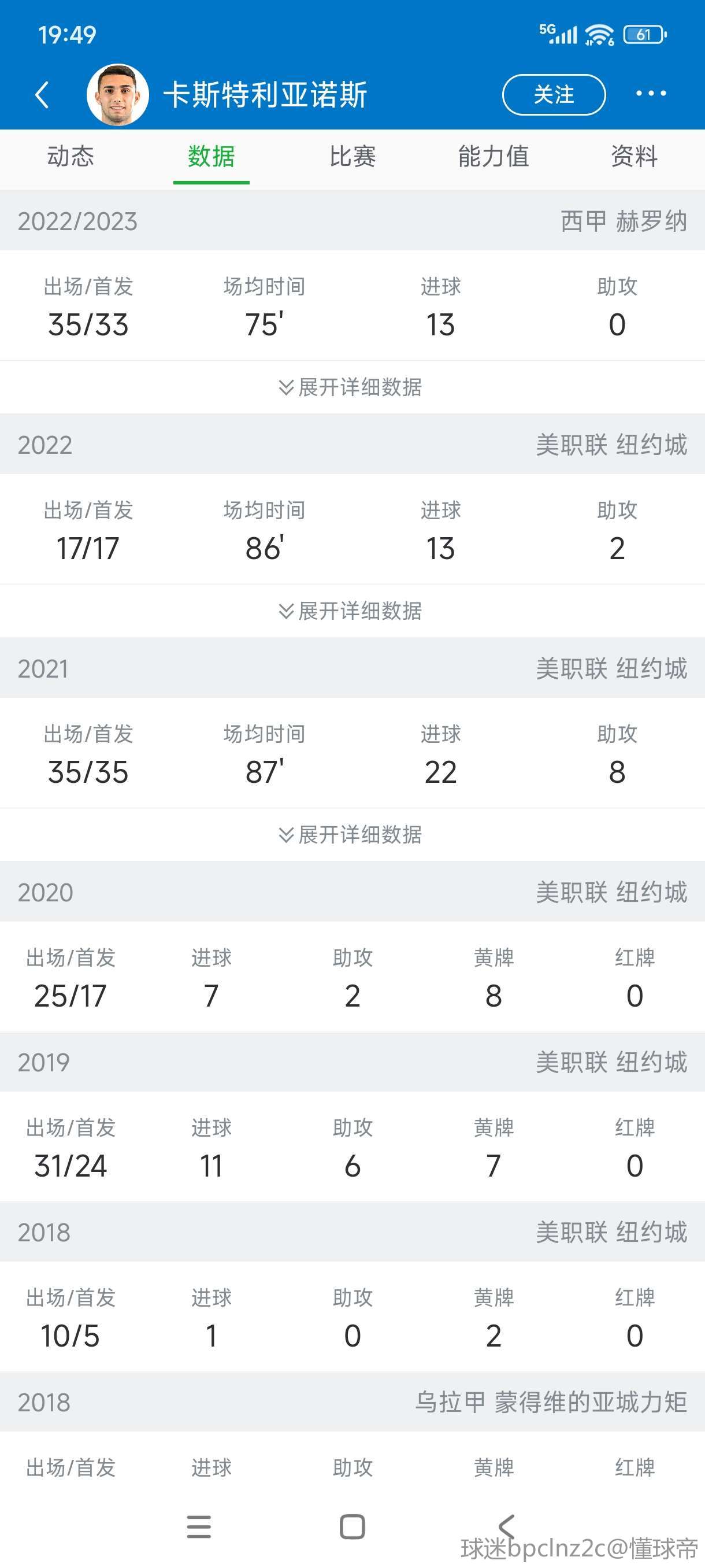Image resolution: width=705 pixels, height=1568 pixels.
Task: Tap the system home button
Action: point(352,1526)
